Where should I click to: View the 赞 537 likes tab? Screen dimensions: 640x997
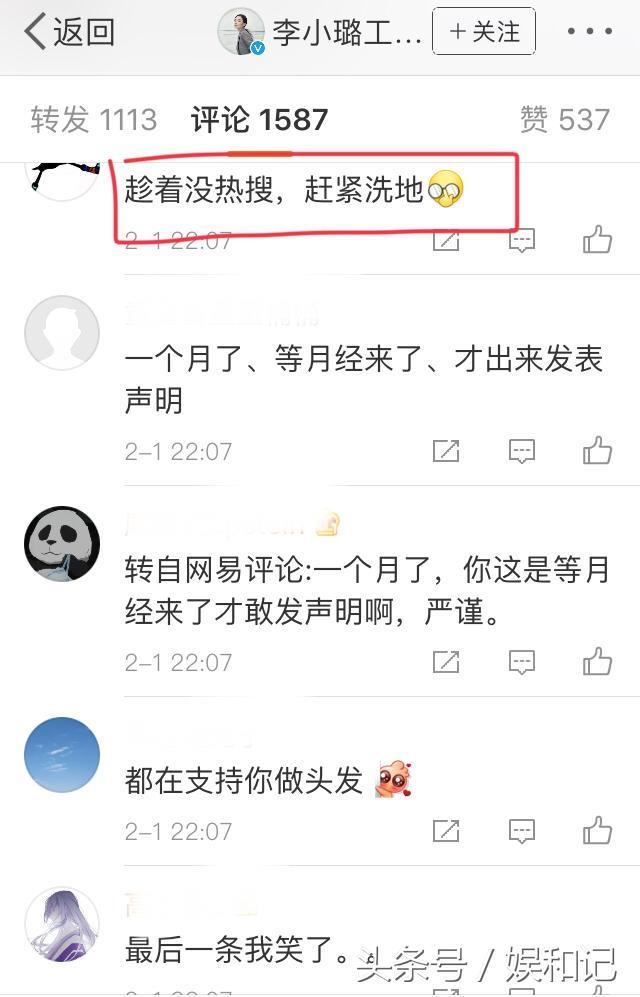[x=564, y=120]
